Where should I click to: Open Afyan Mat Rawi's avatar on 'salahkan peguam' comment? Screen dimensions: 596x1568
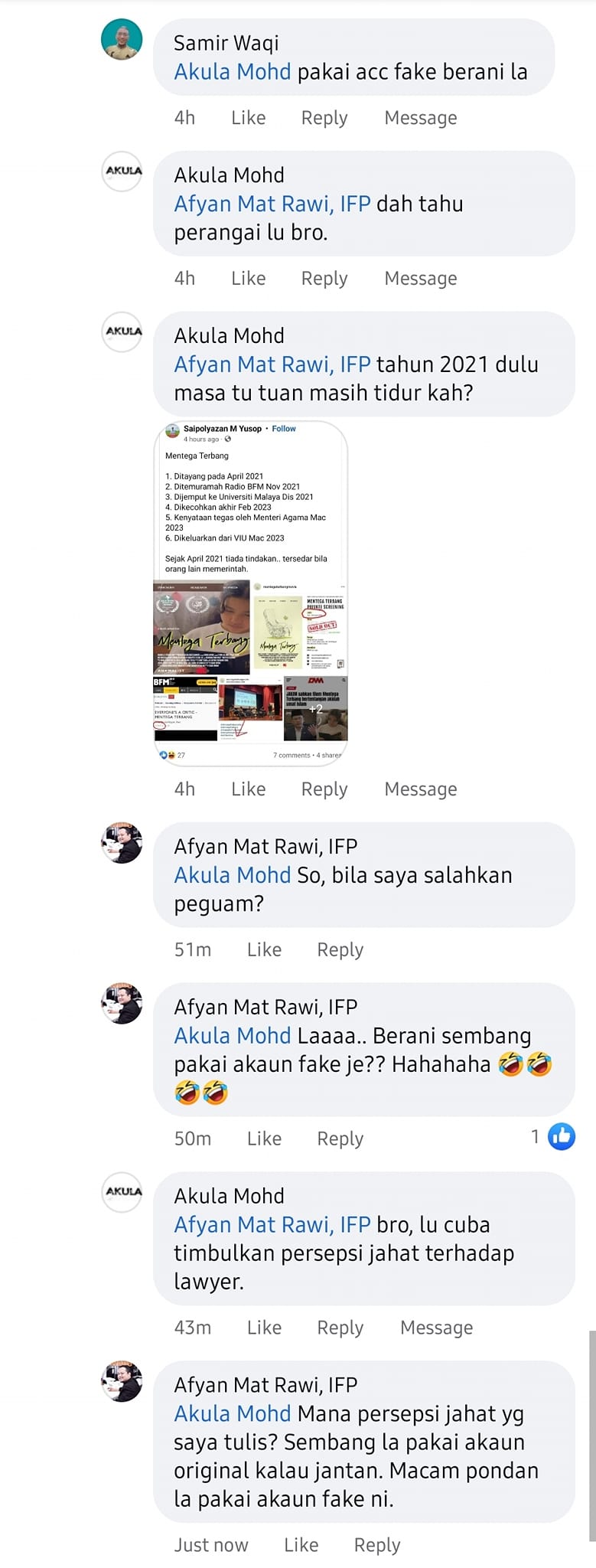coord(122,843)
